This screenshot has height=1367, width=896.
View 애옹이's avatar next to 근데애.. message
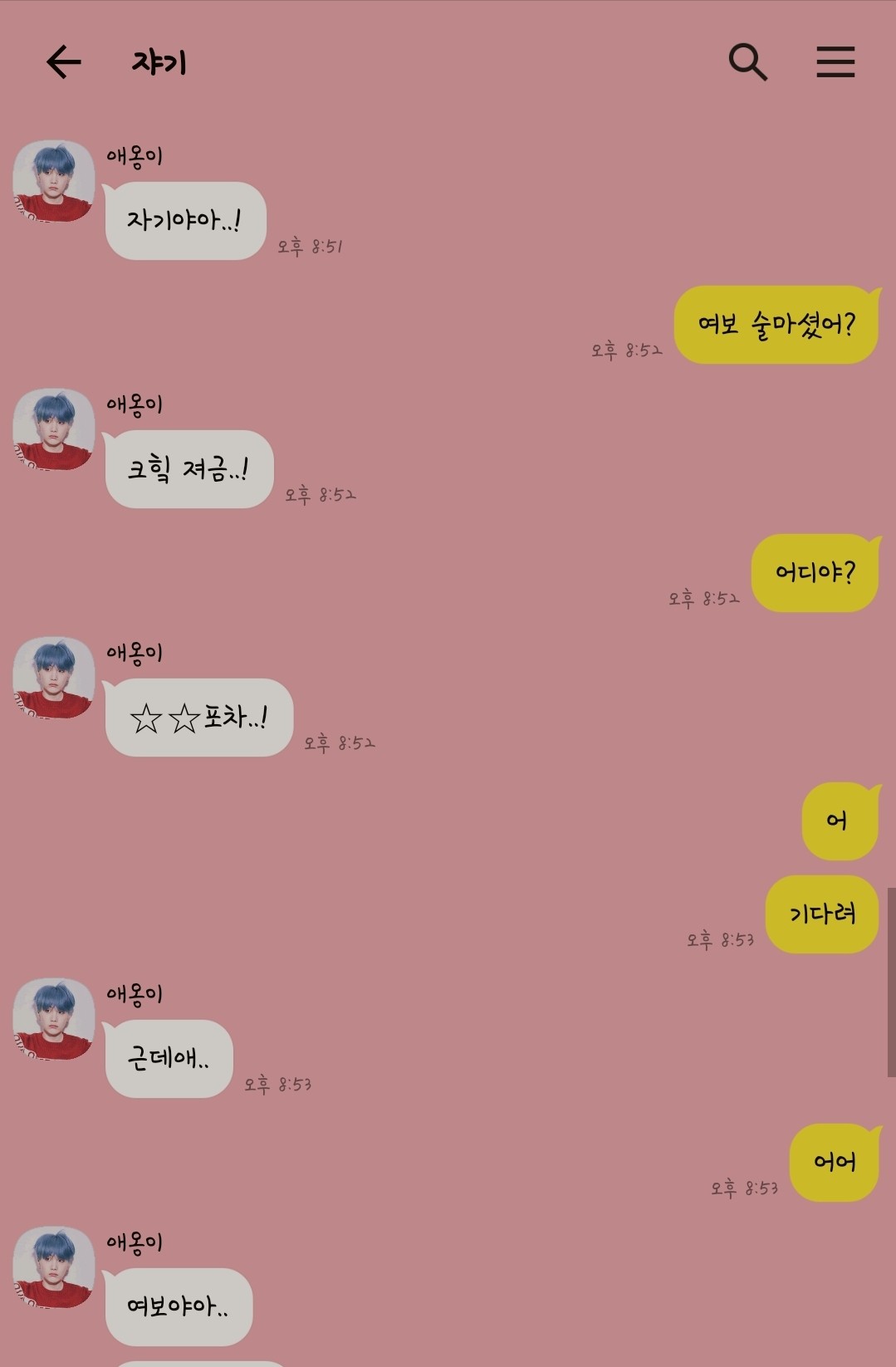click(54, 1019)
